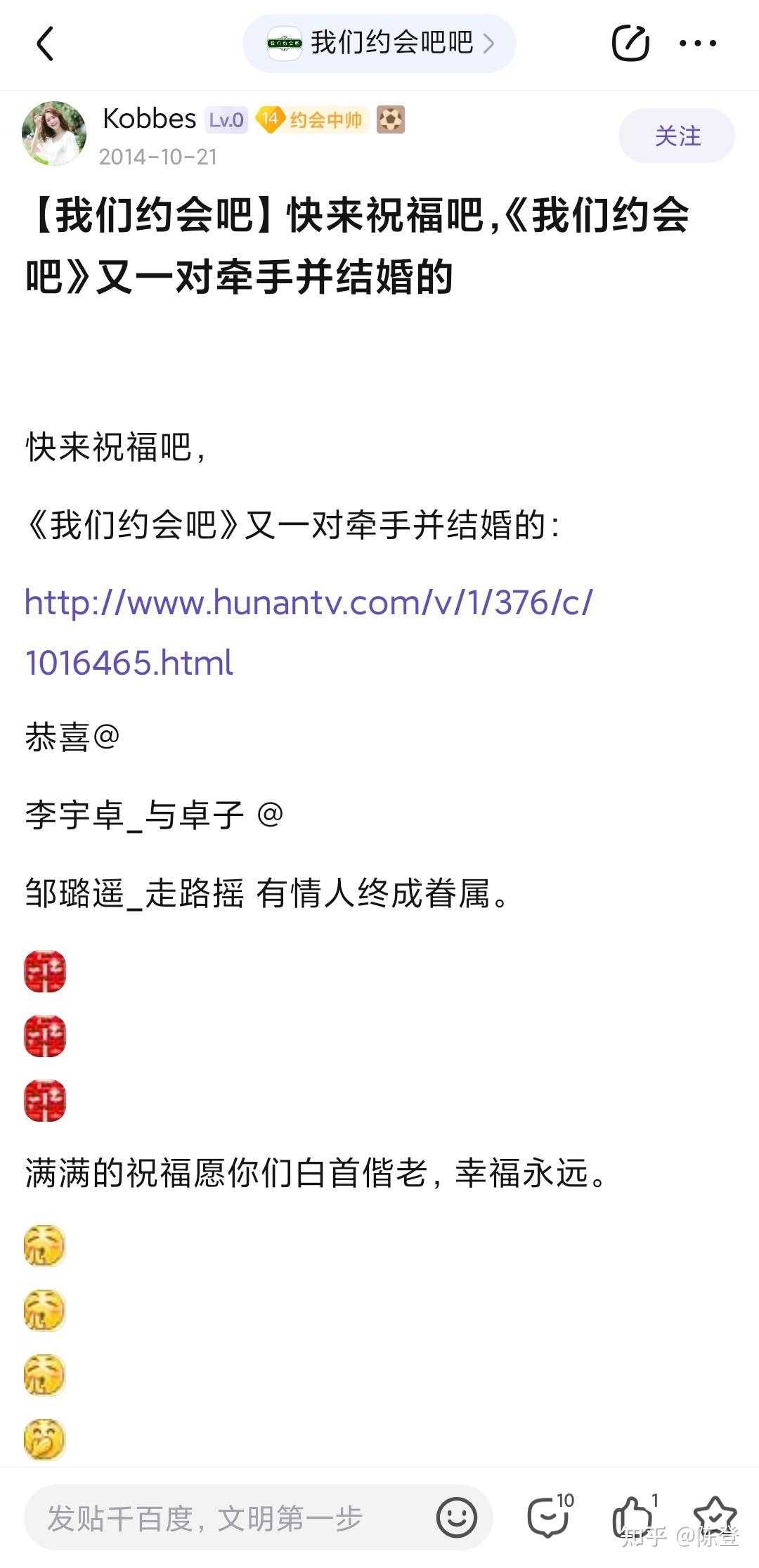Open Kobbes's profile avatar

pos(54,134)
